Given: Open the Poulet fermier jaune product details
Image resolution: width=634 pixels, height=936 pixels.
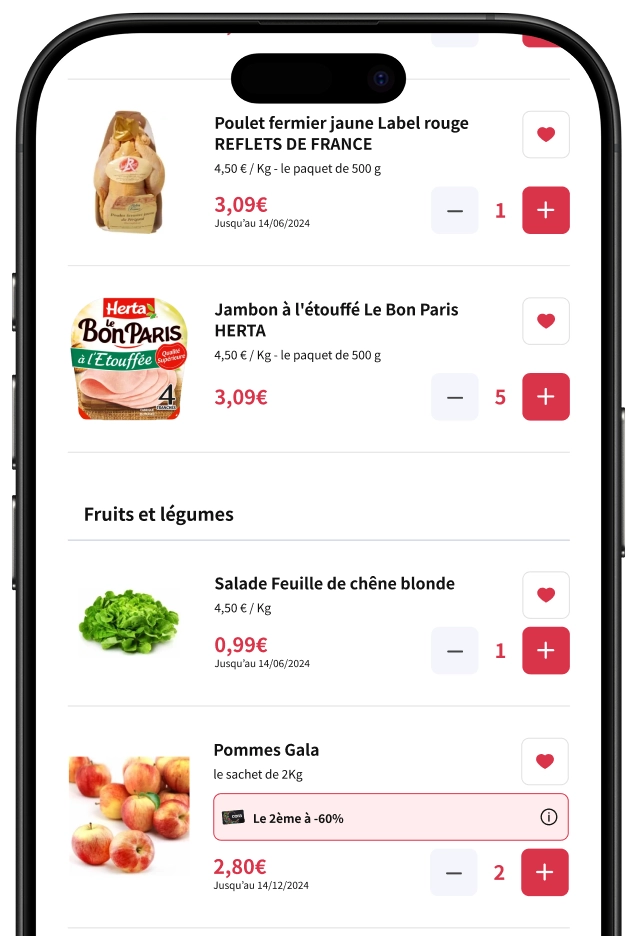Looking at the screenshot, I should 340,133.
